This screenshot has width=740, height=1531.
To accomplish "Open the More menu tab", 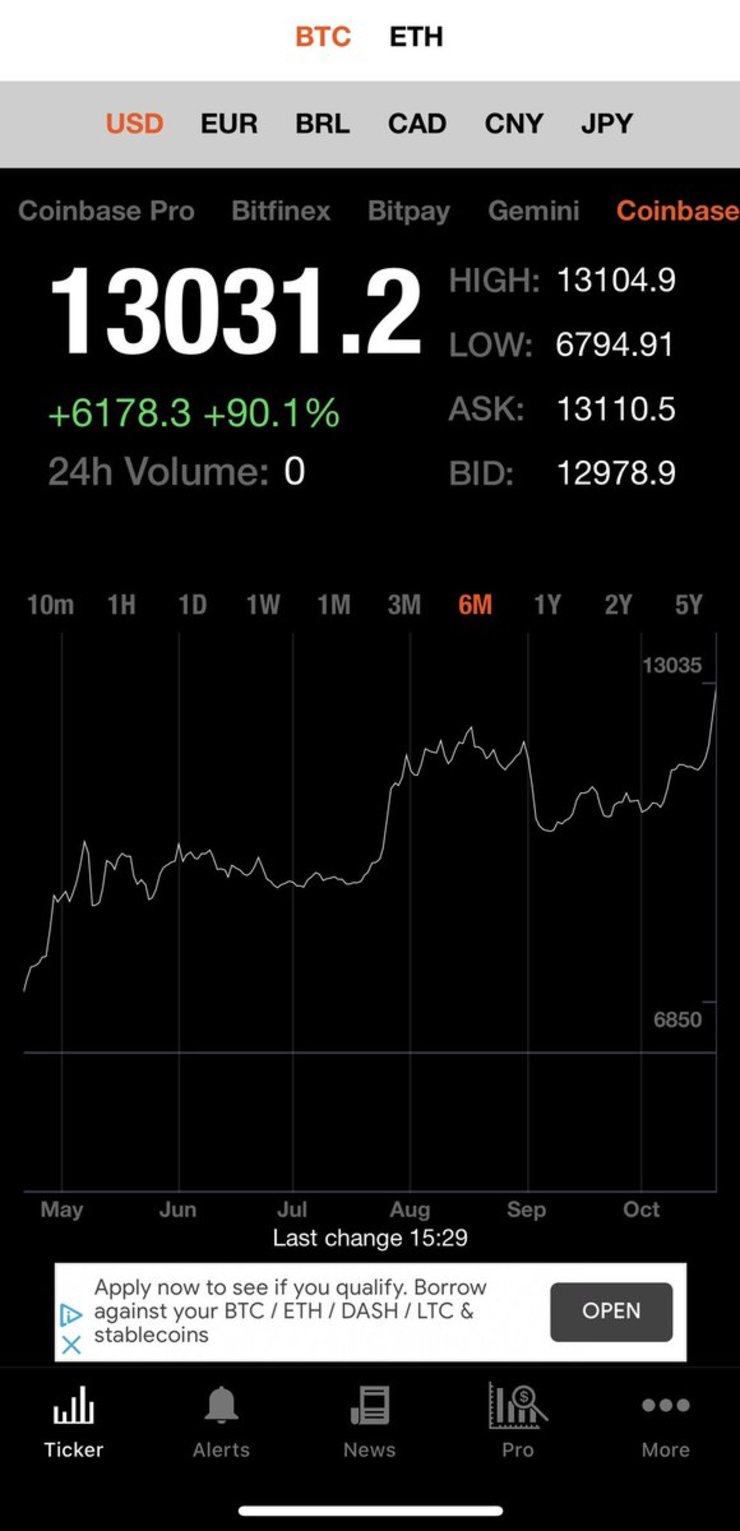I will point(665,1421).
